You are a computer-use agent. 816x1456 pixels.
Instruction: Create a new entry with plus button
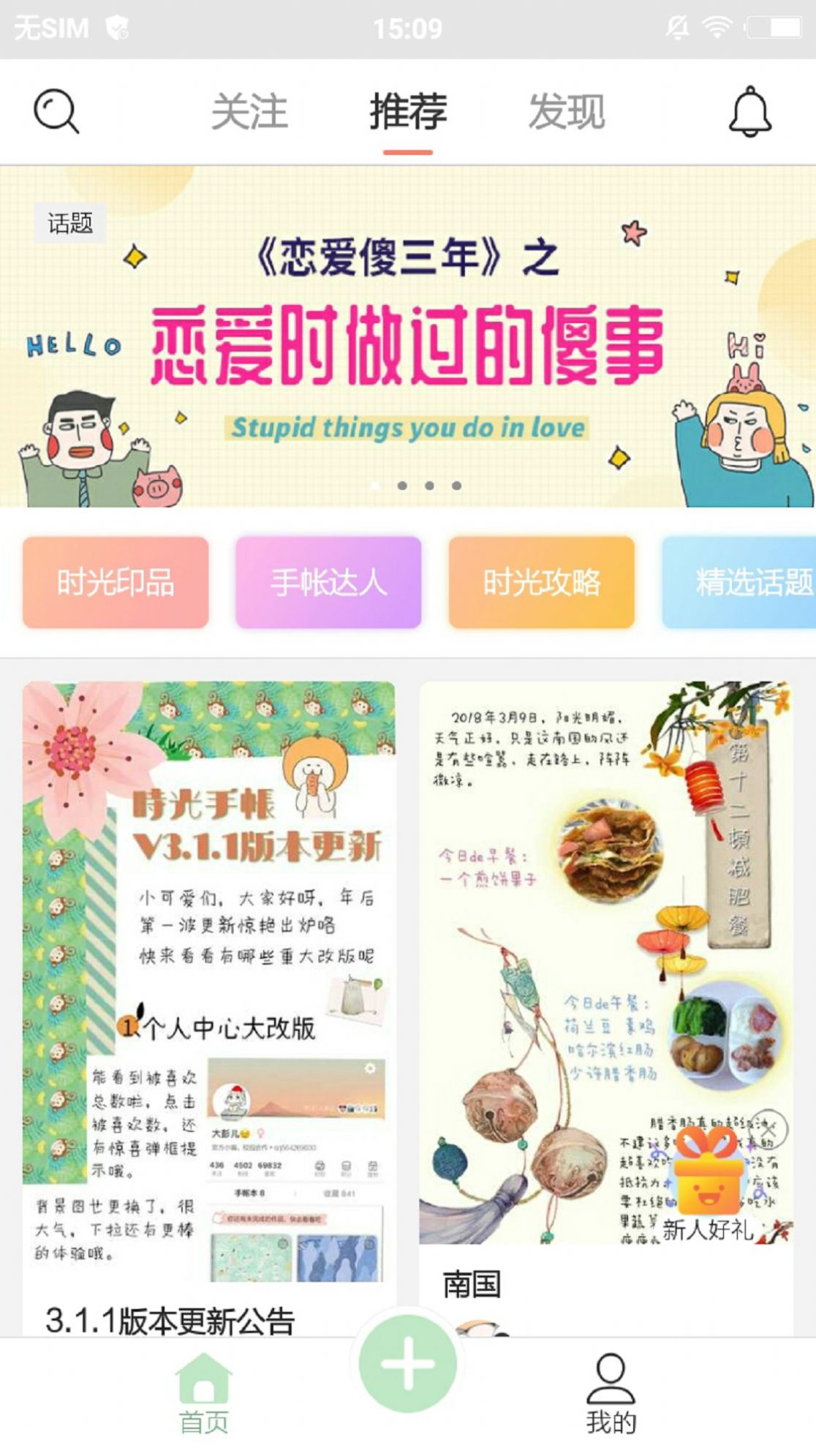click(x=408, y=1364)
